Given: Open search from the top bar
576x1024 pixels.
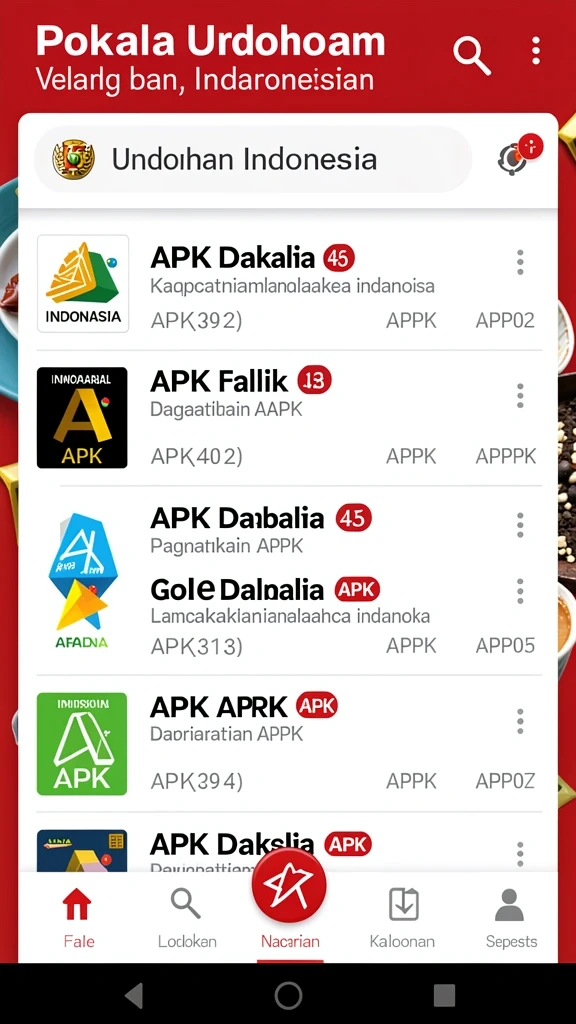Looking at the screenshot, I should 472,56.
